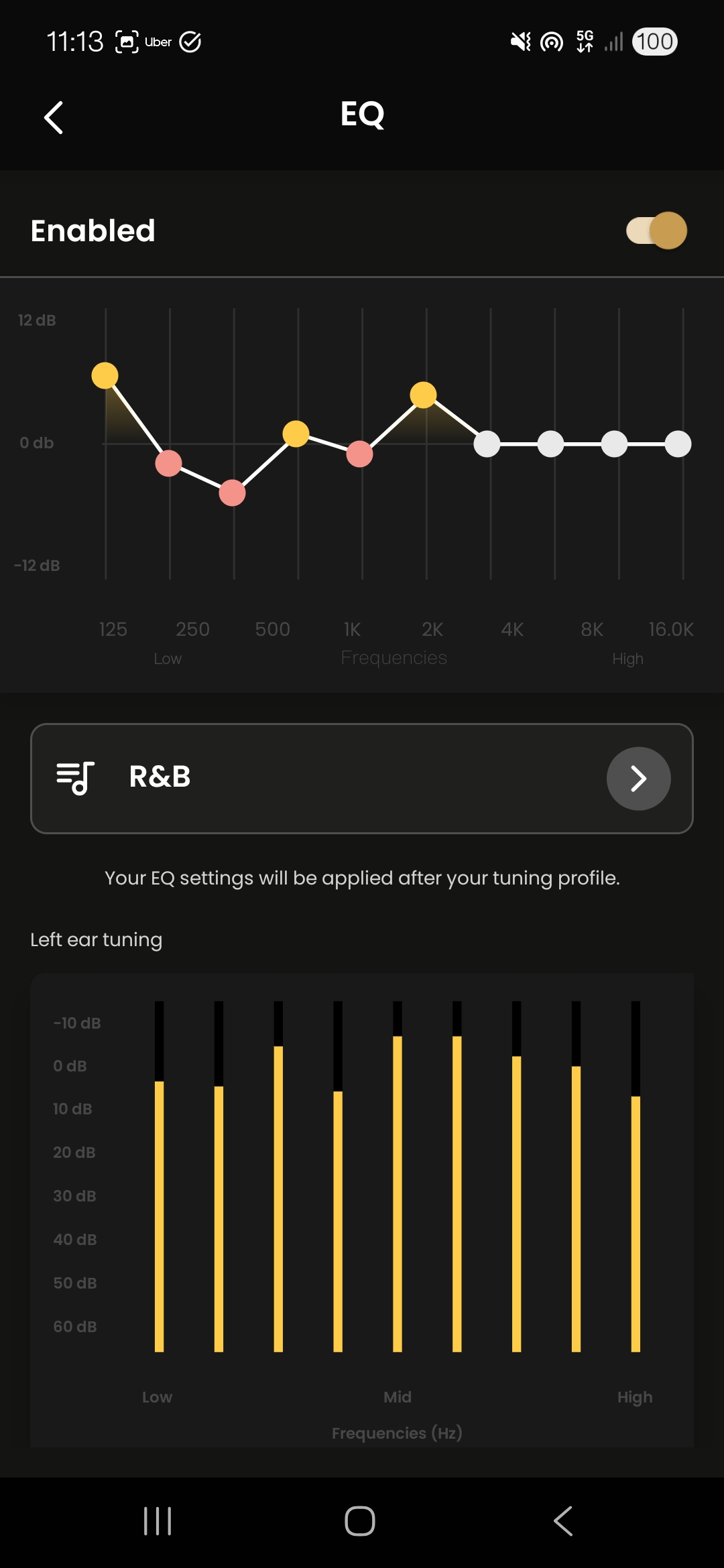The width and height of the screenshot is (724, 1568).
Task: Disable the EQ Enabled toggle
Action: click(x=656, y=231)
